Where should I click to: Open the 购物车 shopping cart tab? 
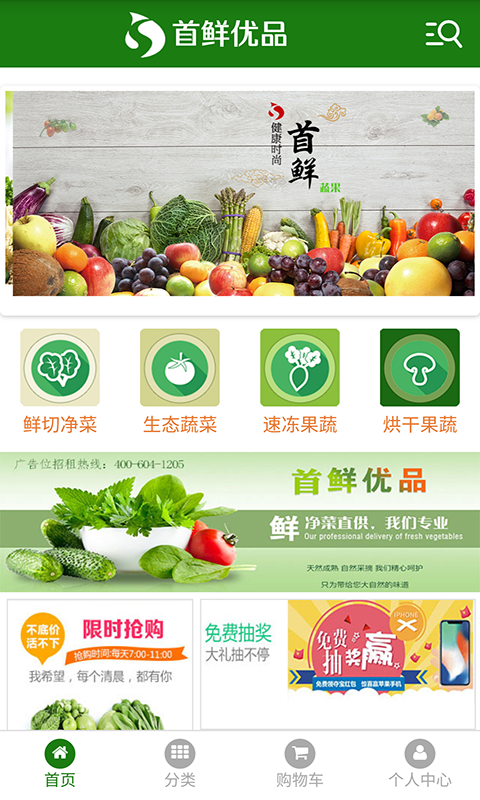pos(300,764)
